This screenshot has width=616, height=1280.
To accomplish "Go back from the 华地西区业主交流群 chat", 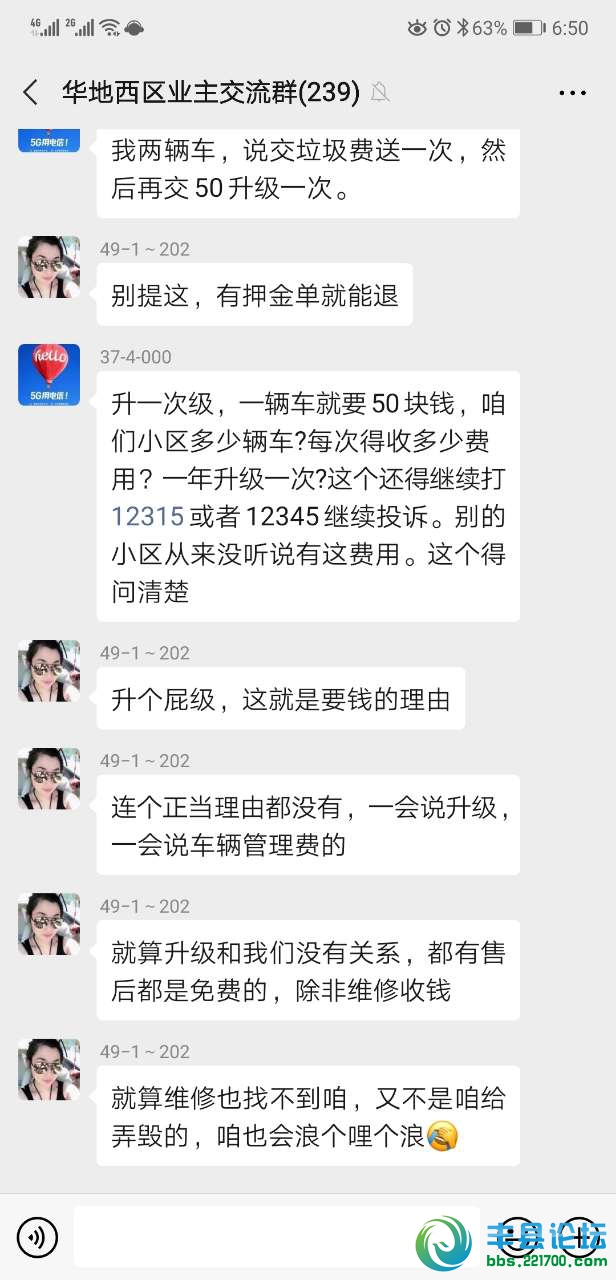I will (x=30, y=93).
